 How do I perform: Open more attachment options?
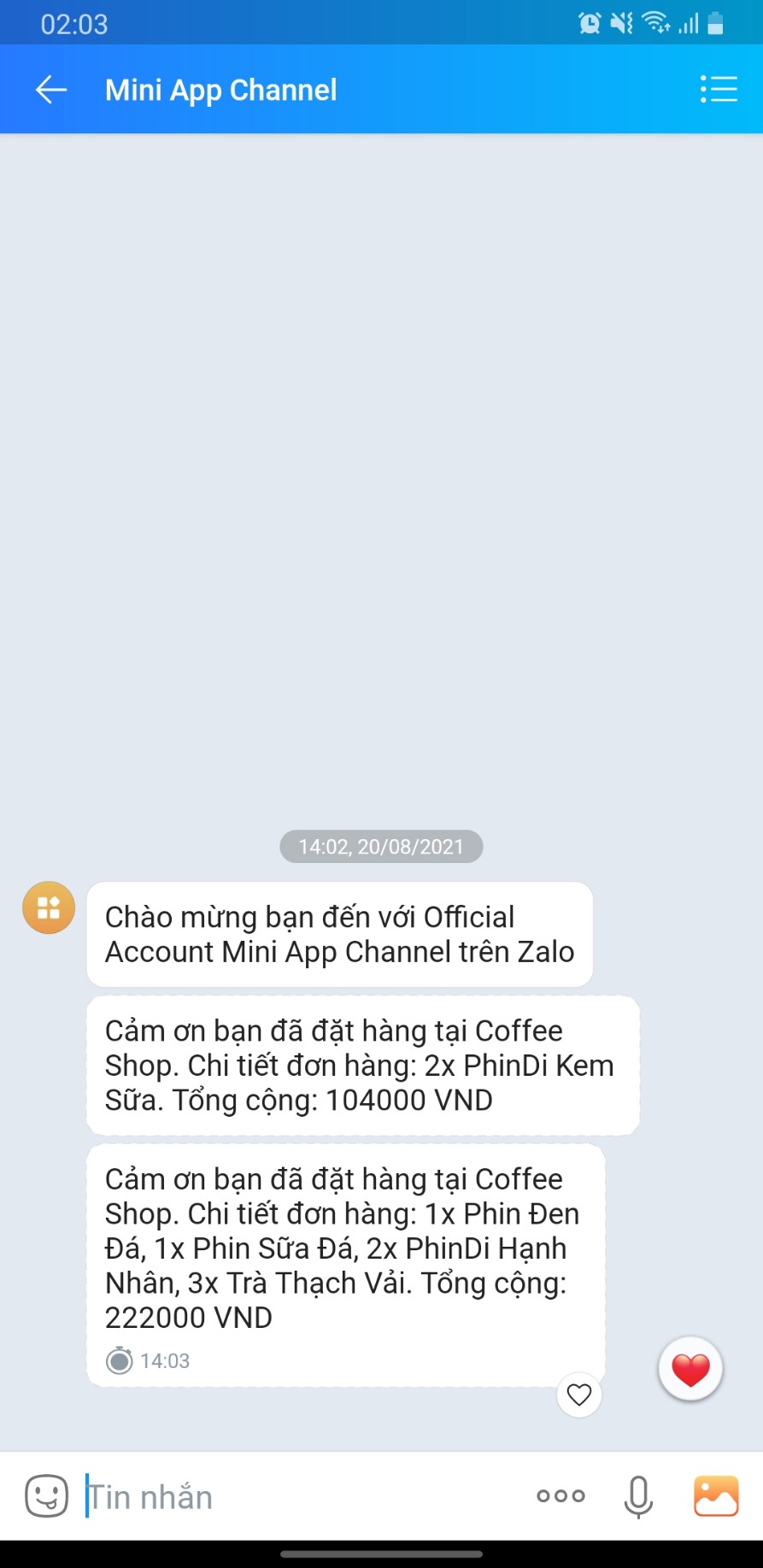561,1496
